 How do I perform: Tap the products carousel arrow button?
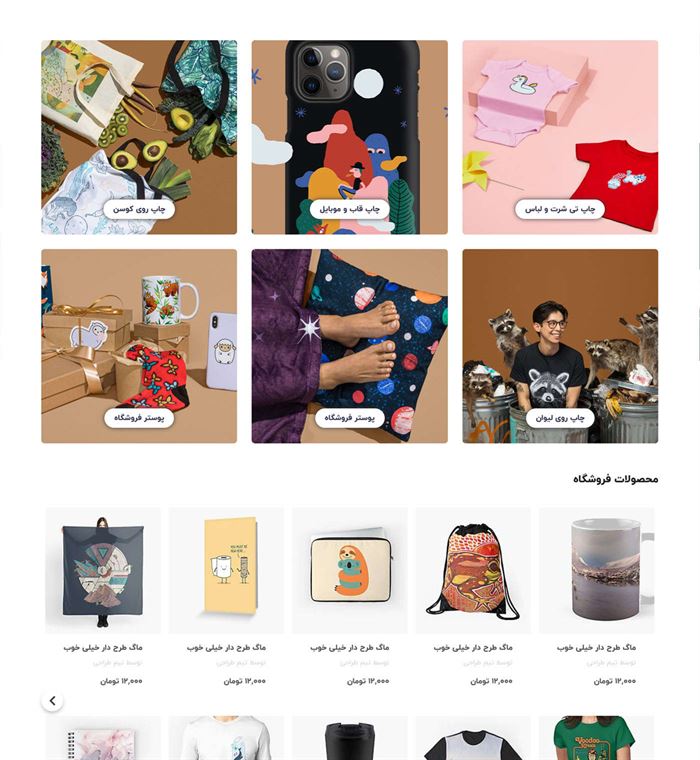53,701
